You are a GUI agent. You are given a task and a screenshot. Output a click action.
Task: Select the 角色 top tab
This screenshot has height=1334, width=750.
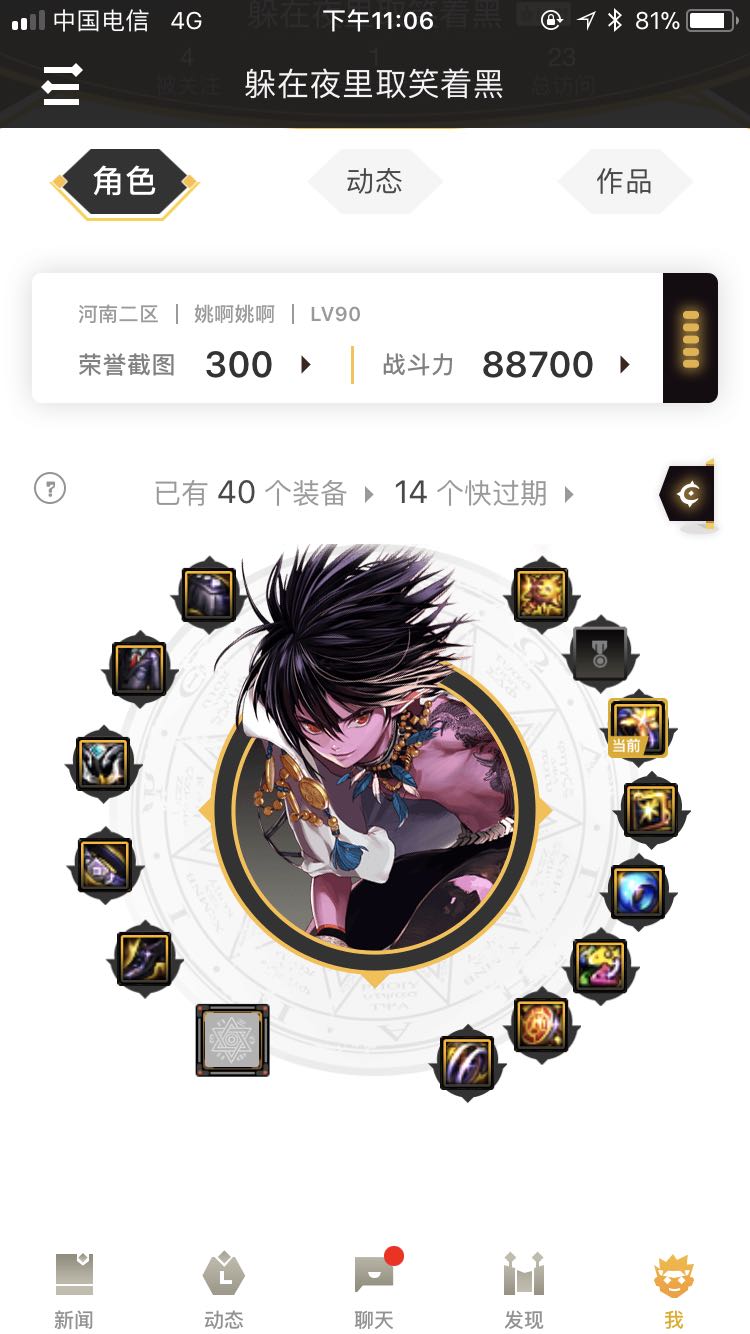coord(124,181)
